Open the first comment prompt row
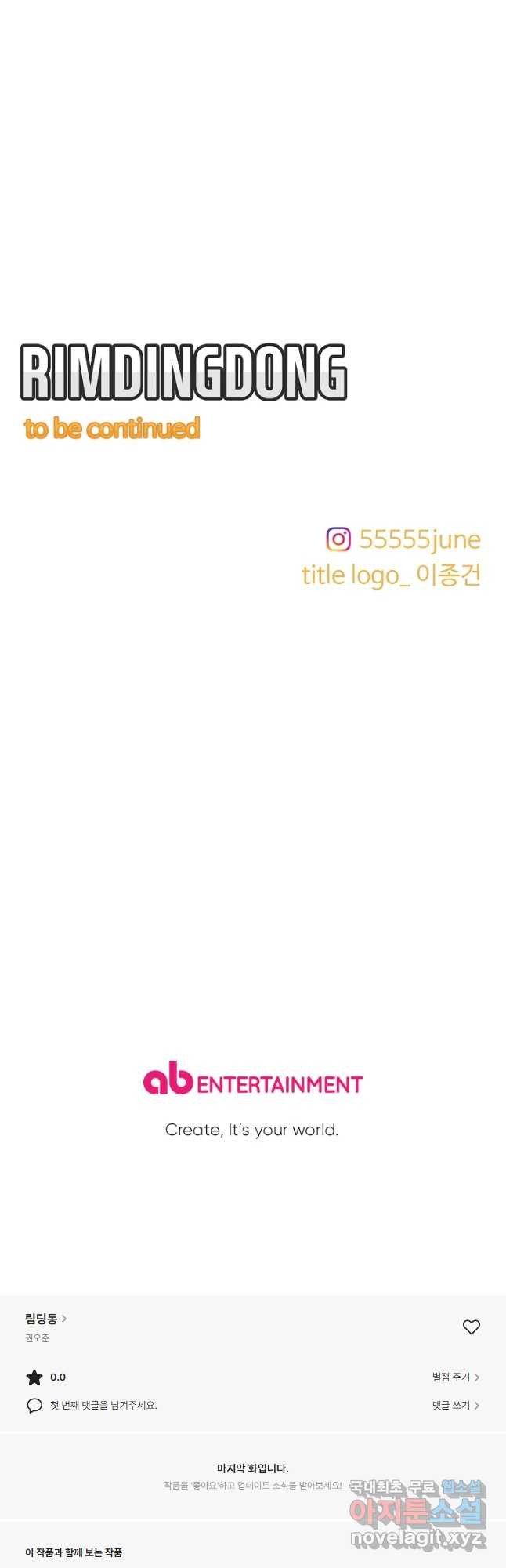The image size is (506, 1568). click(x=103, y=1405)
